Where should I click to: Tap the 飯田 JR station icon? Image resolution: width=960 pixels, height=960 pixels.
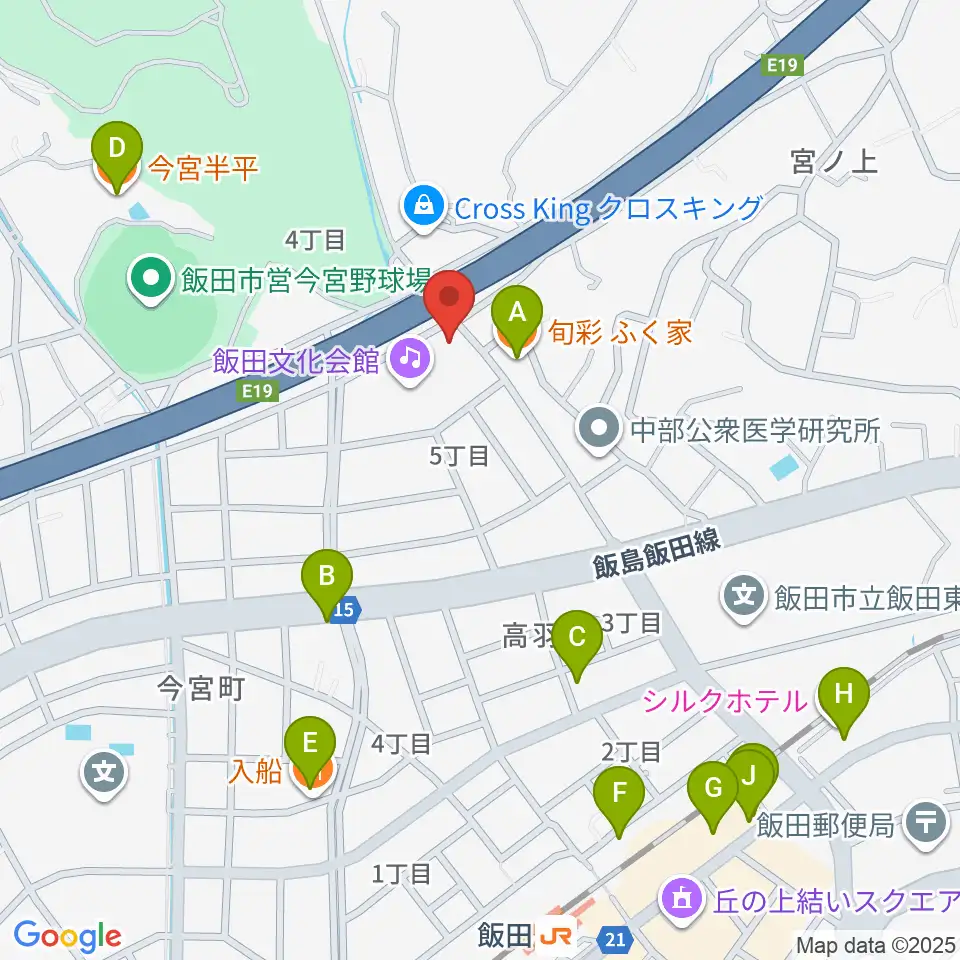coord(557,937)
